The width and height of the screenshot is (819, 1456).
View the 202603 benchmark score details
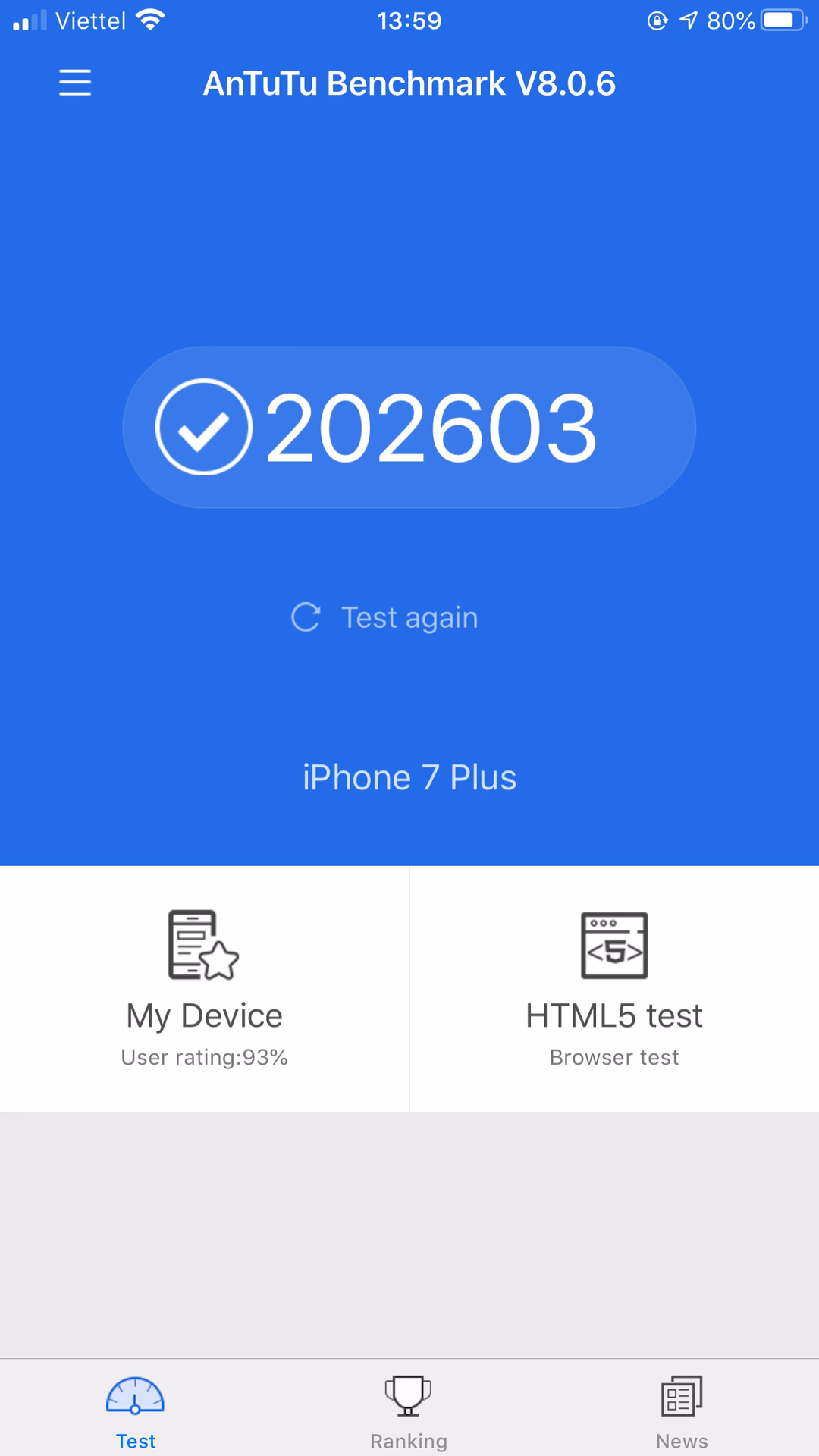[x=409, y=427]
